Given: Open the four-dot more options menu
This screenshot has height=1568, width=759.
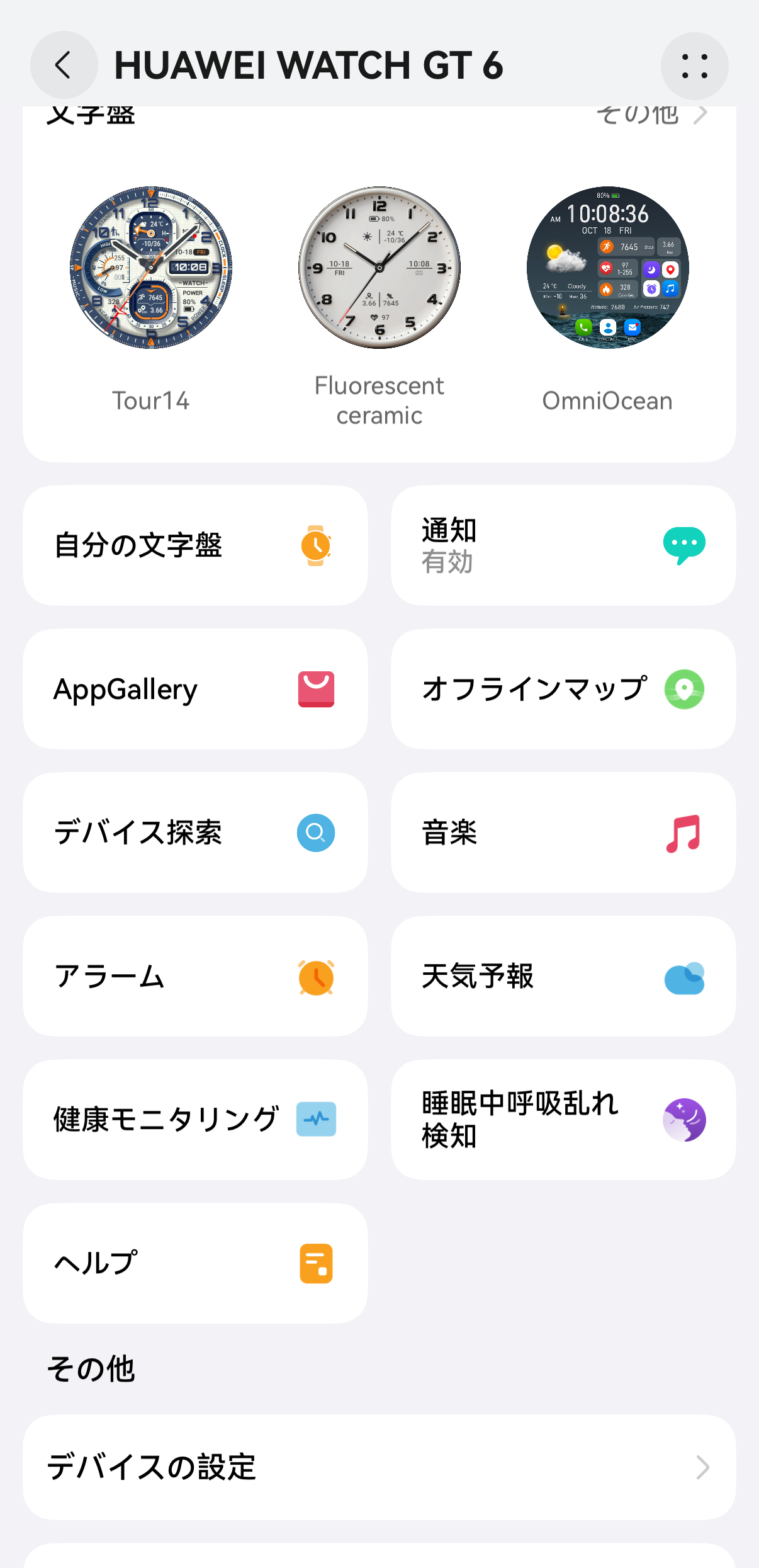Looking at the screenshot, I should (694, 66).
